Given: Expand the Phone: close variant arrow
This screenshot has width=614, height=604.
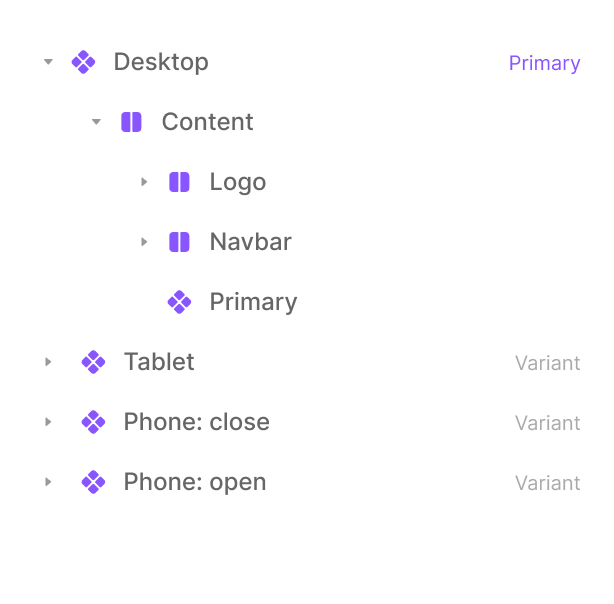Looking at the screenshot, I should point(48,422).
